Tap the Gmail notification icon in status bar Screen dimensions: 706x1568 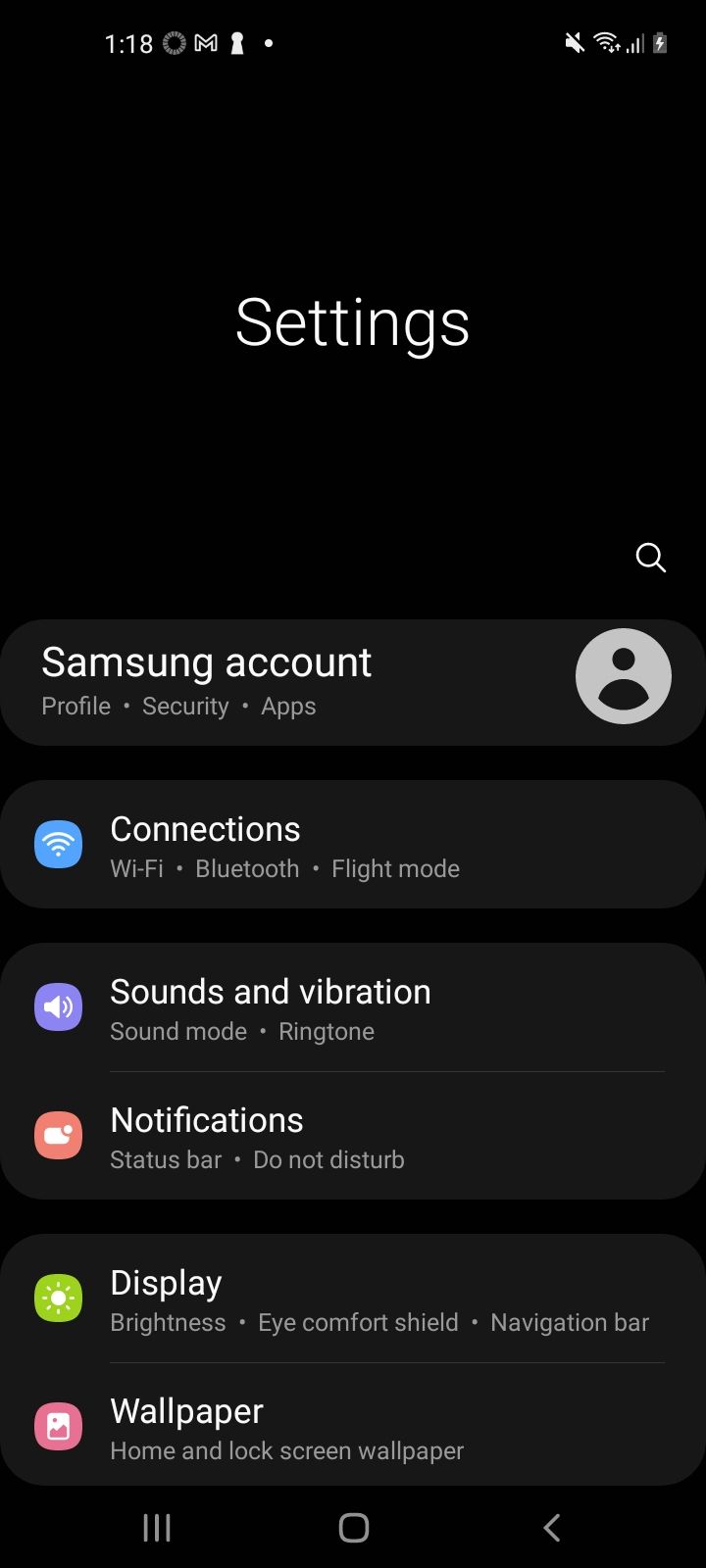203,42
